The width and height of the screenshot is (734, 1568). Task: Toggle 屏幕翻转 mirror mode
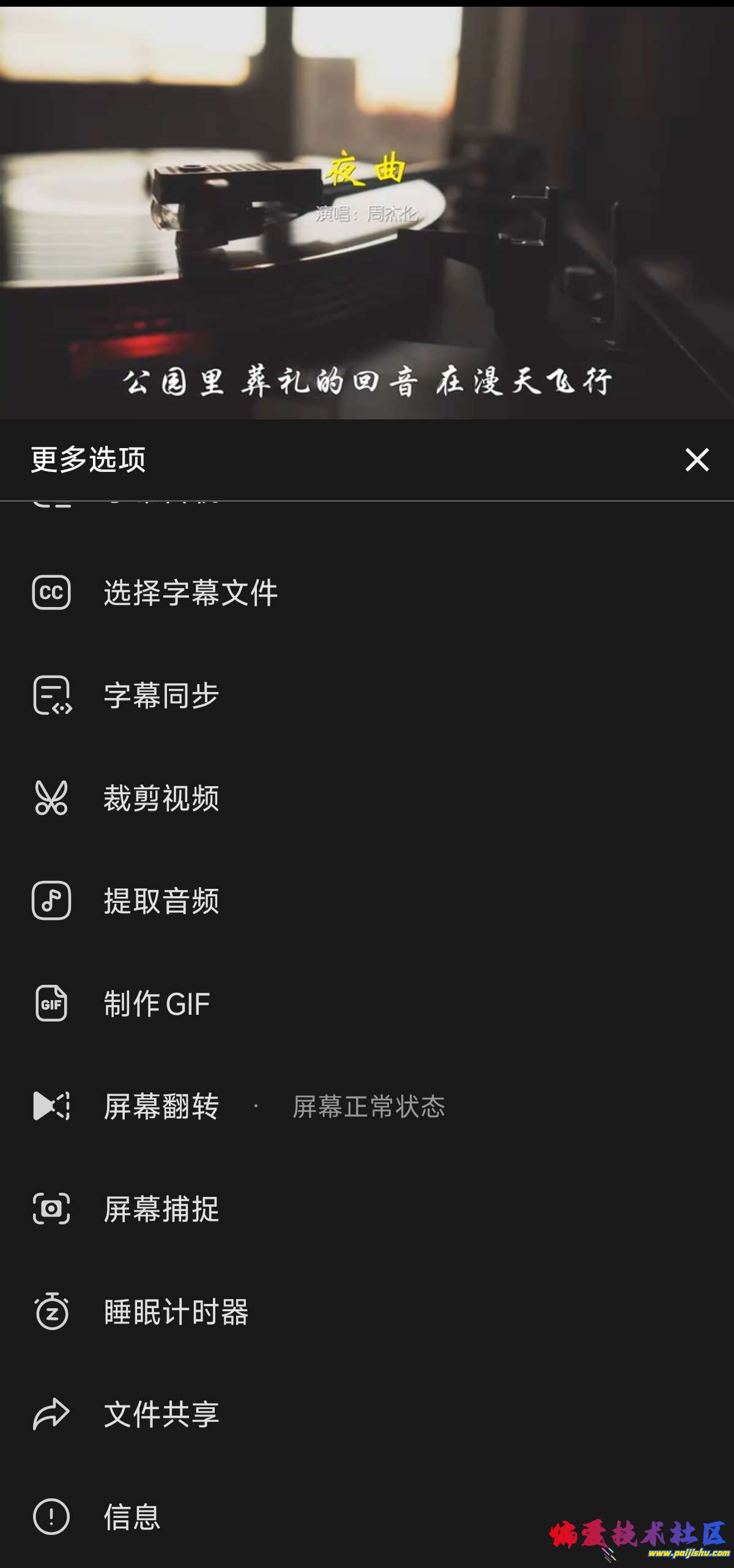[160, 1106]
